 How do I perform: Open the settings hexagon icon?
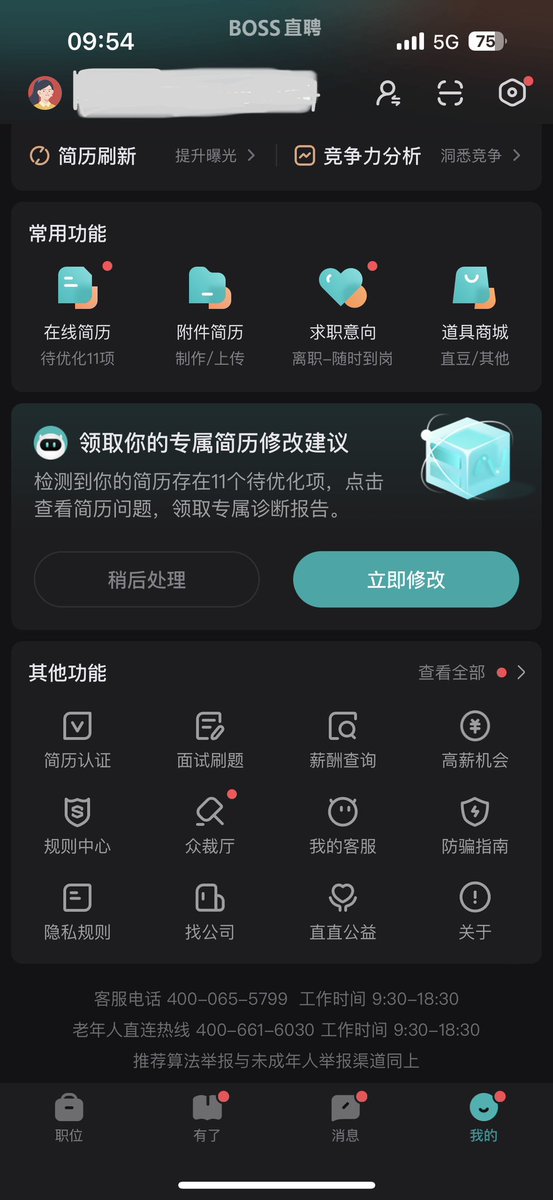pyautogui.click(x=511, y=93)
